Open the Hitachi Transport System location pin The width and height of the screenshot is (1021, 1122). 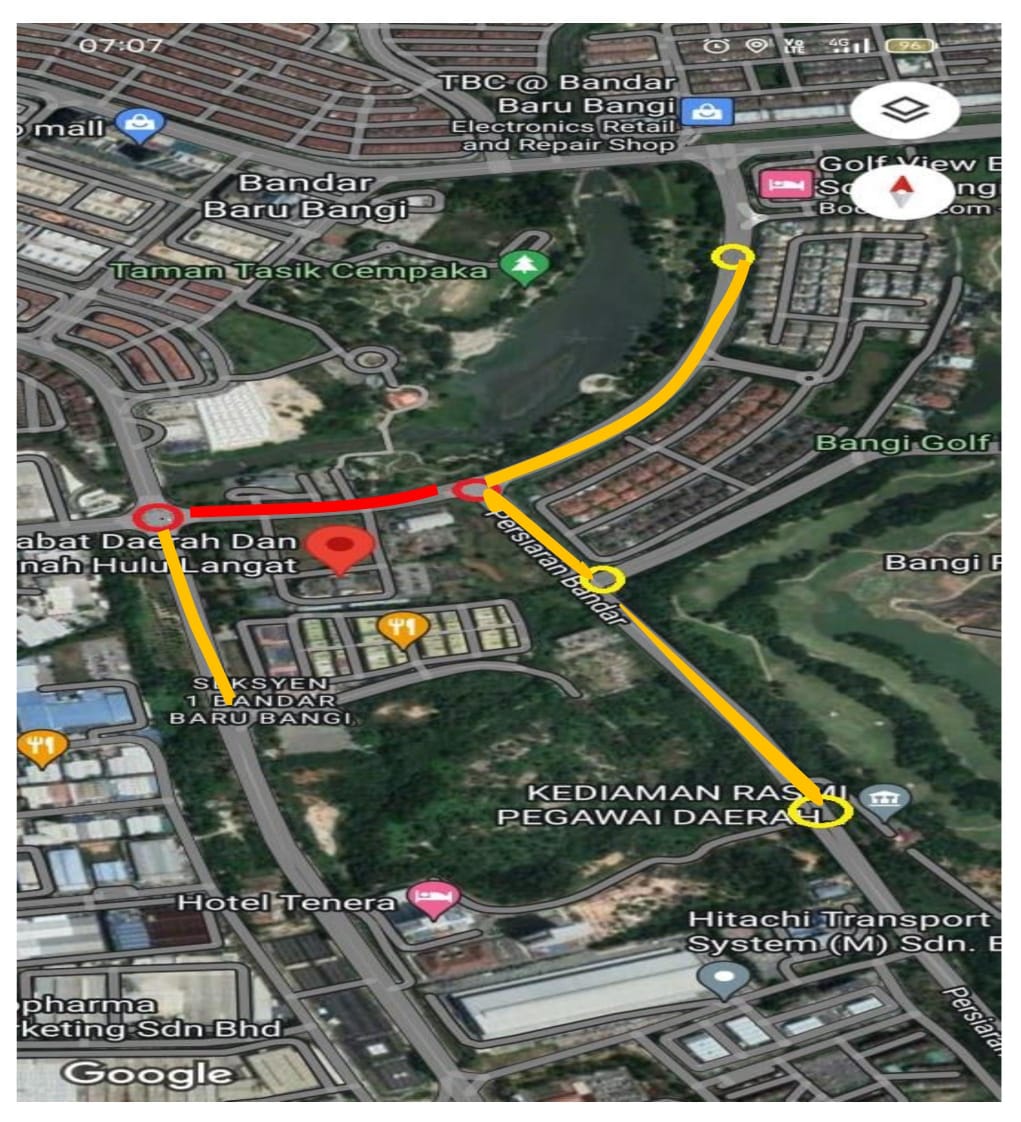point(724,979)
